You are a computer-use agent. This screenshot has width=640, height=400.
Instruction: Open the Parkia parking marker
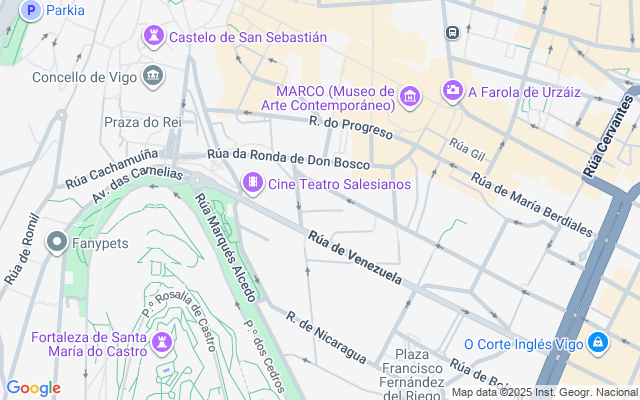pos(31,10)
